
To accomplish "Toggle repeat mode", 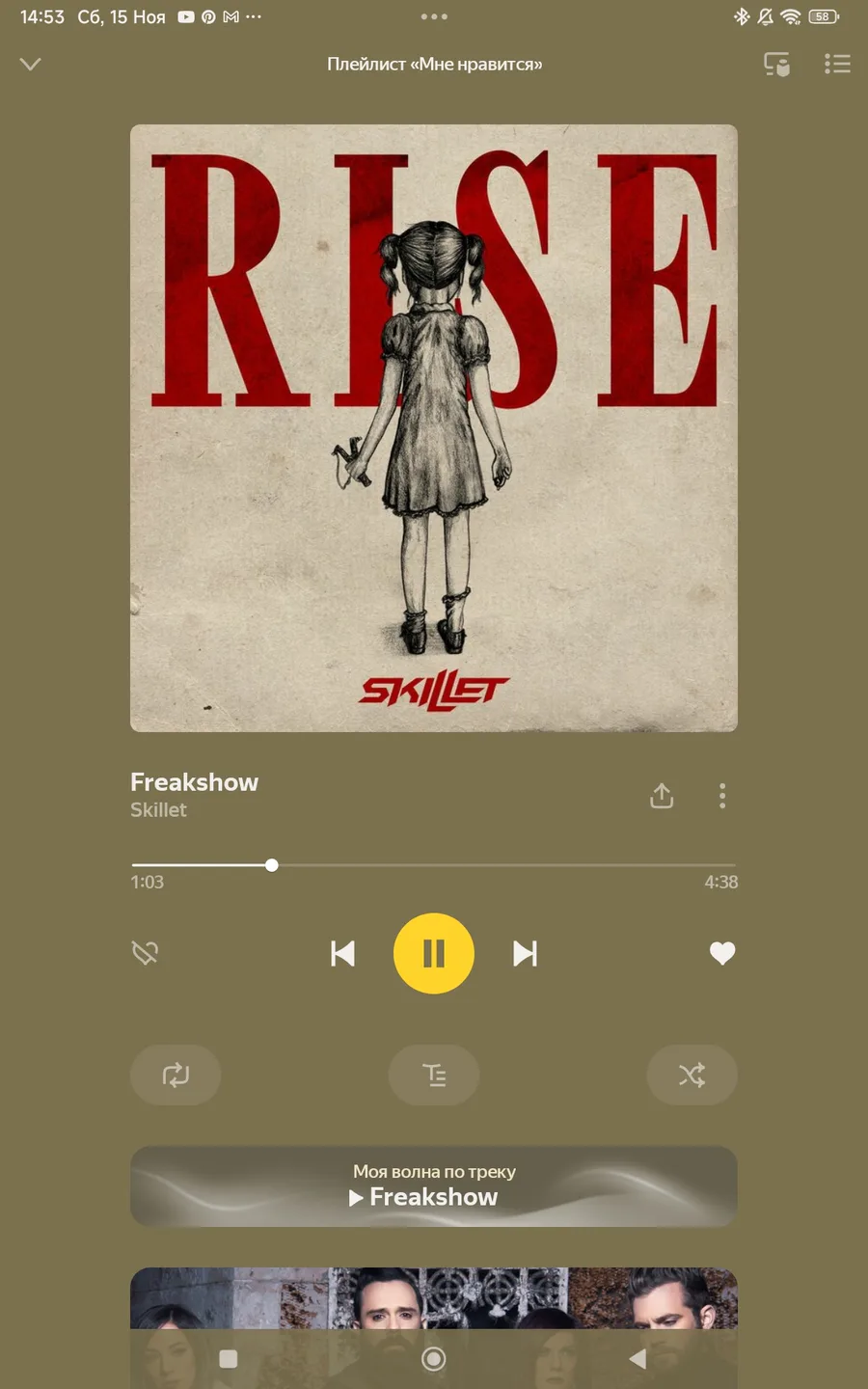I will (x=176, y=1075).
